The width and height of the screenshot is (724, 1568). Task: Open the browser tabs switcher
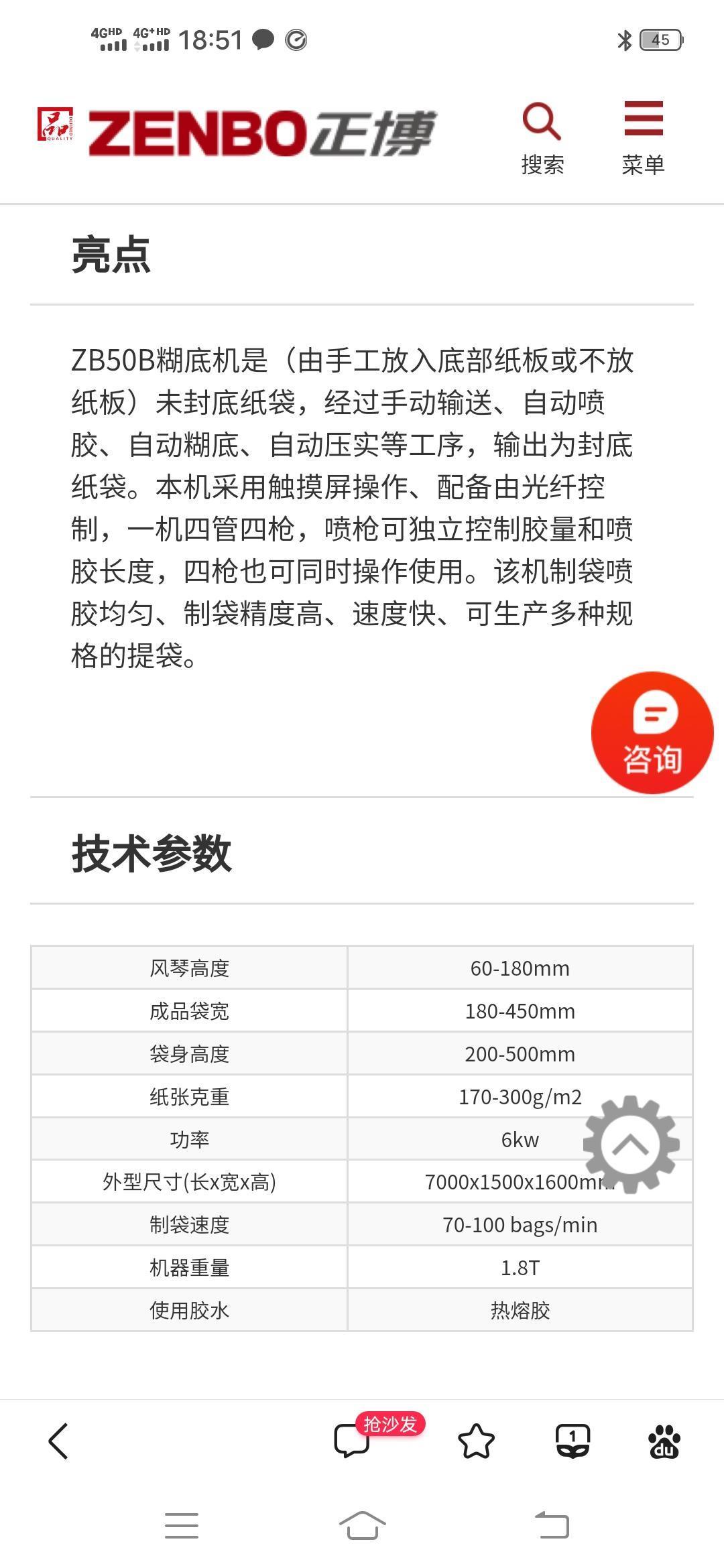click(x=572, y=1441)
